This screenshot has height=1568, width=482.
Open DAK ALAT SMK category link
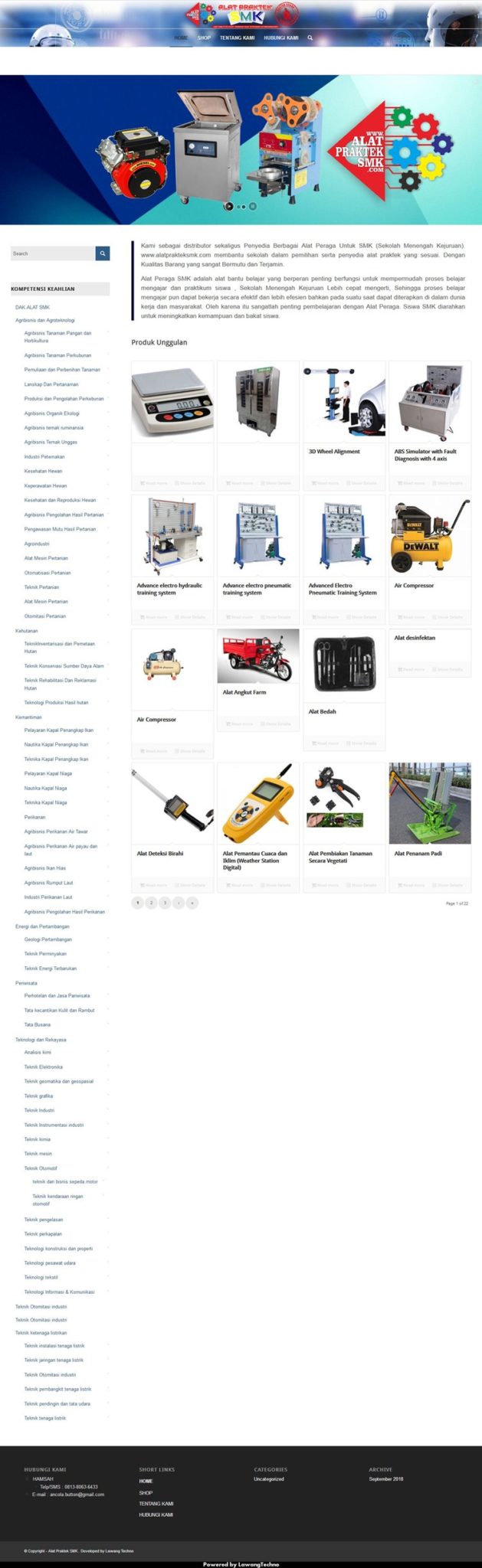click(33, 307)
